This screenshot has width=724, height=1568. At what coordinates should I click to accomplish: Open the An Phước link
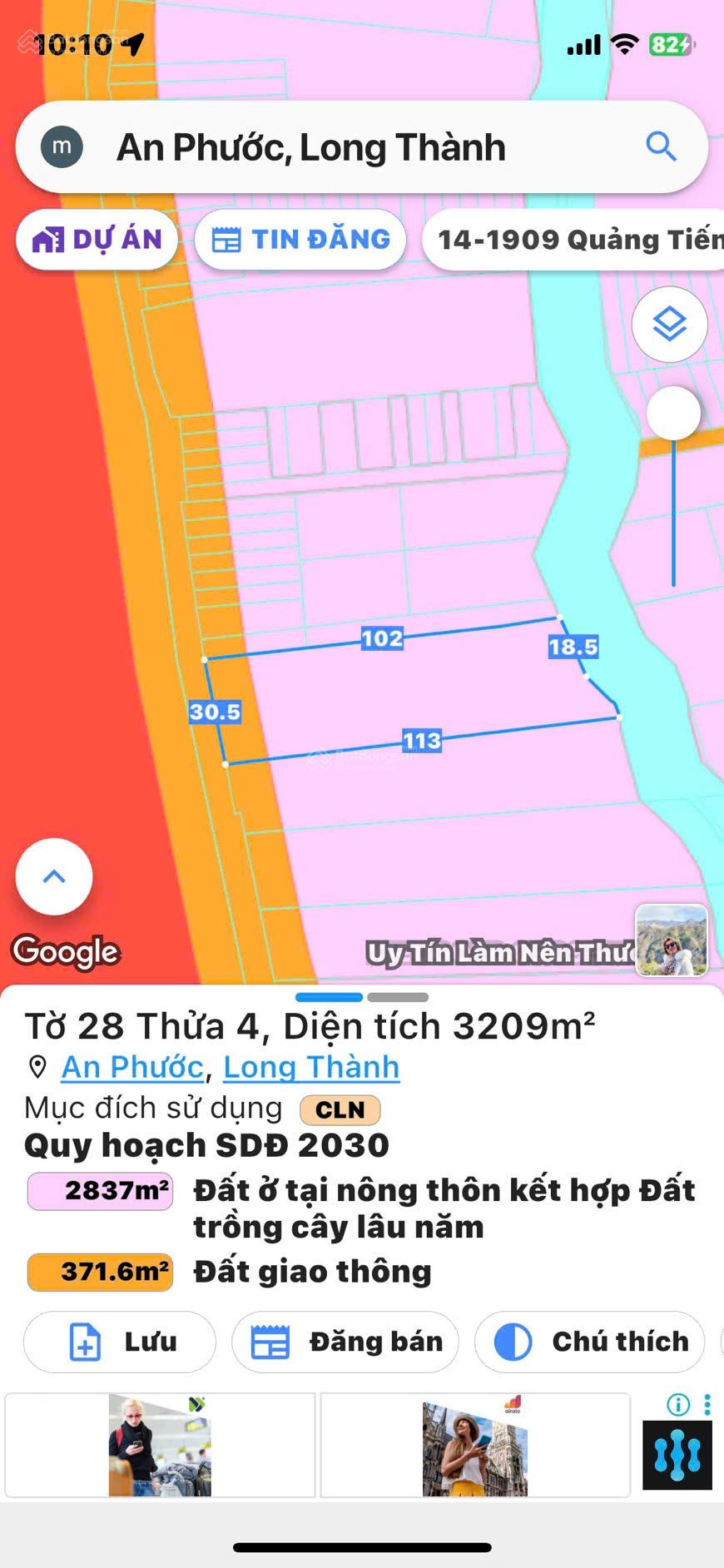click(x=132, y=1067)
